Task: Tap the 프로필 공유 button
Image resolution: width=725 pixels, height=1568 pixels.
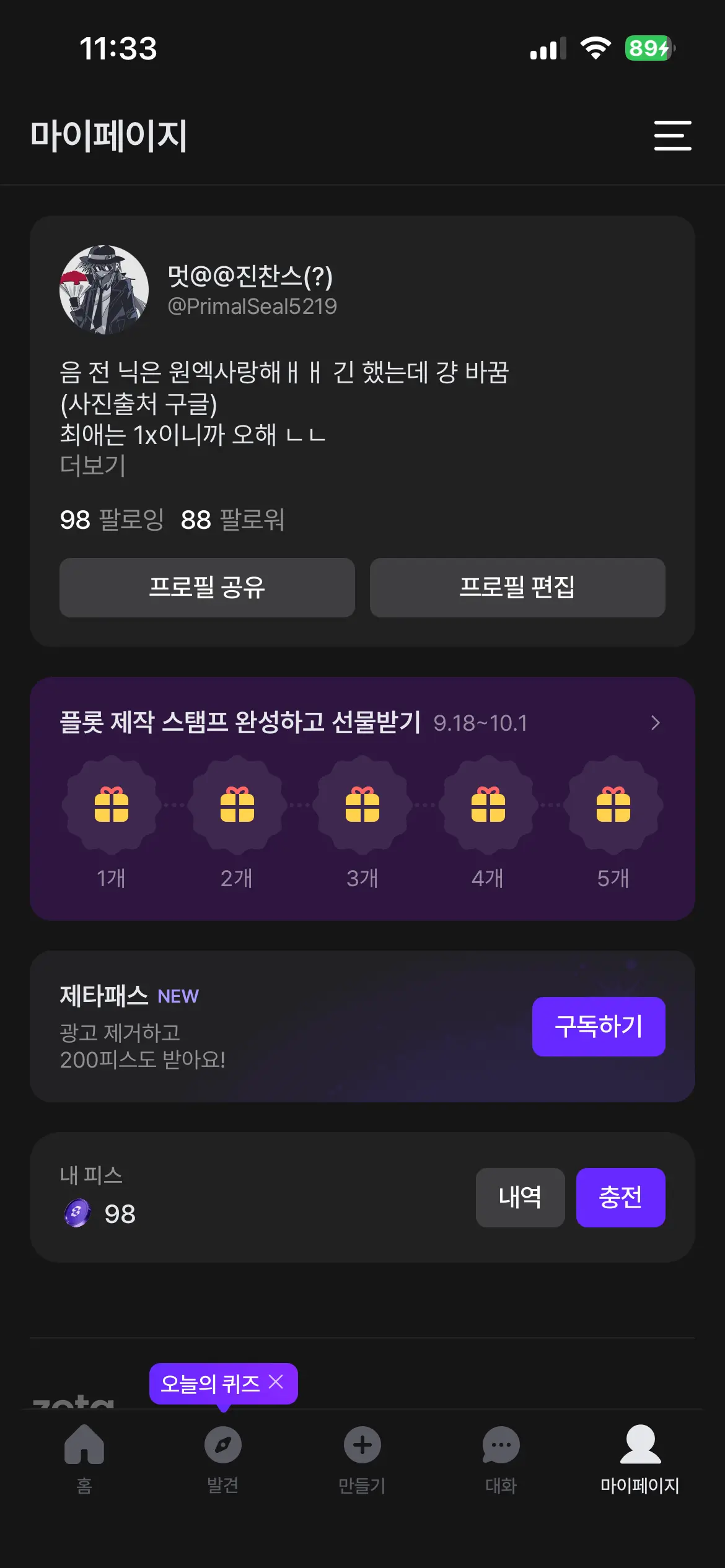Action: point(207,587)
